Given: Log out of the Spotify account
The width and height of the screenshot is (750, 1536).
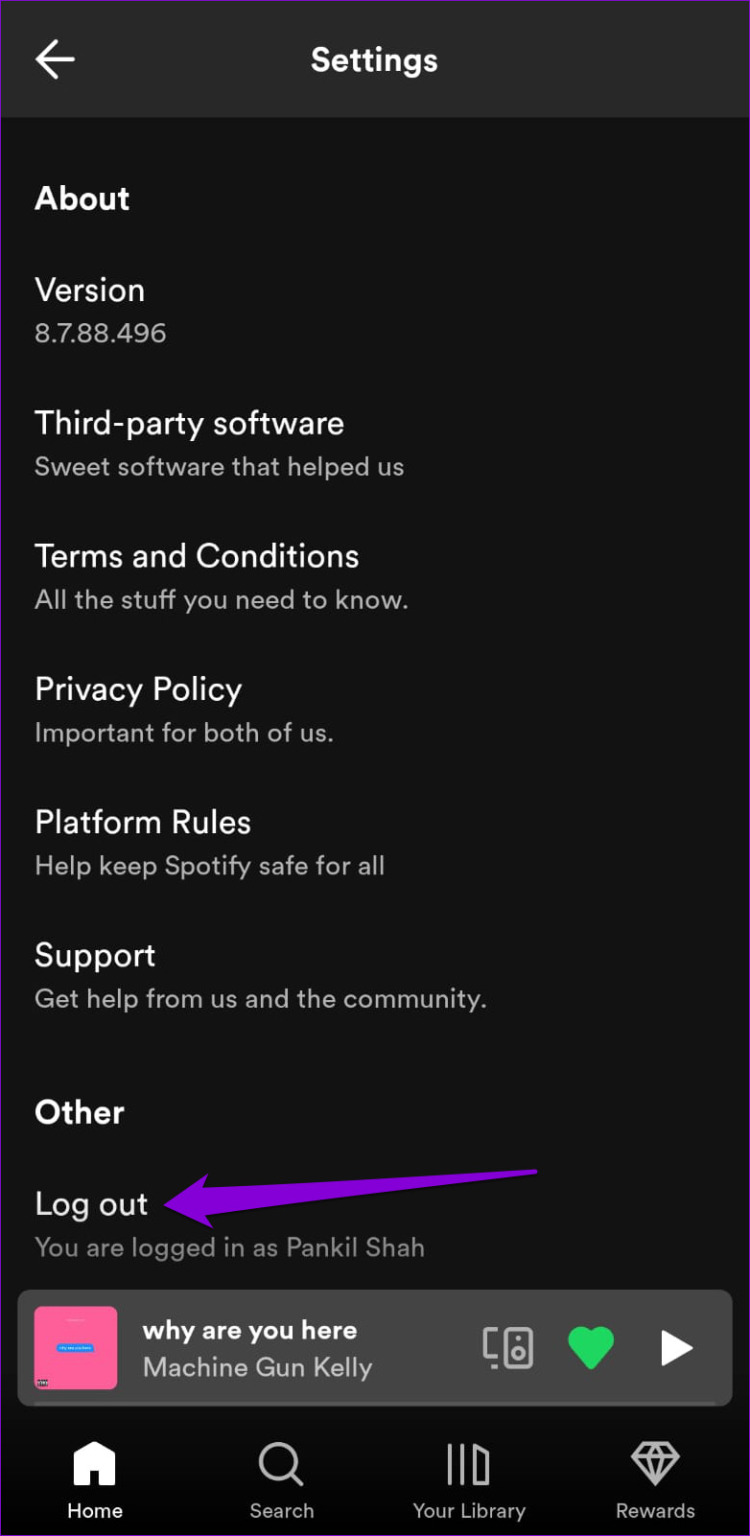Looking at the screenshot, I should pyautogui.click(x=91, y=1204).
